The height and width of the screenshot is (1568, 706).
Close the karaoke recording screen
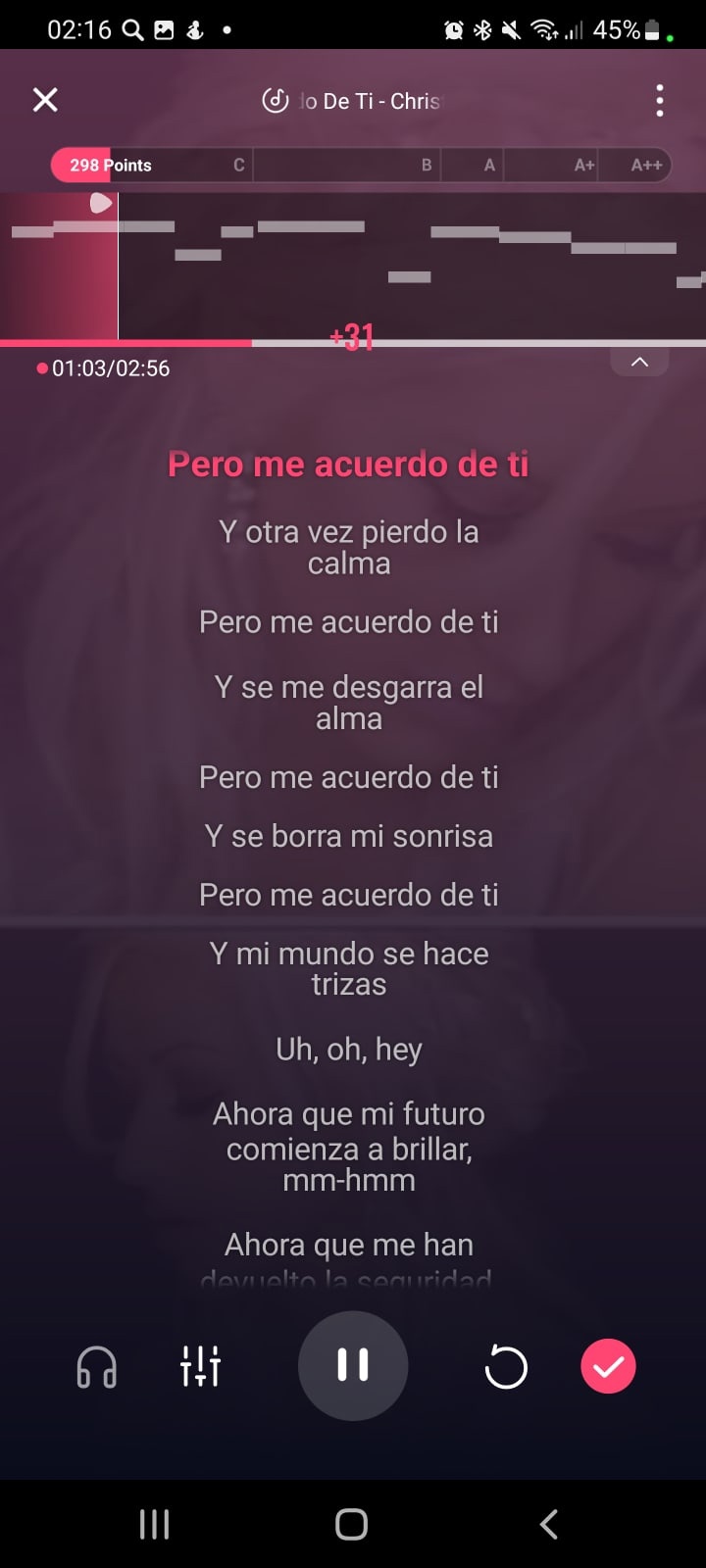click(45, 100)
